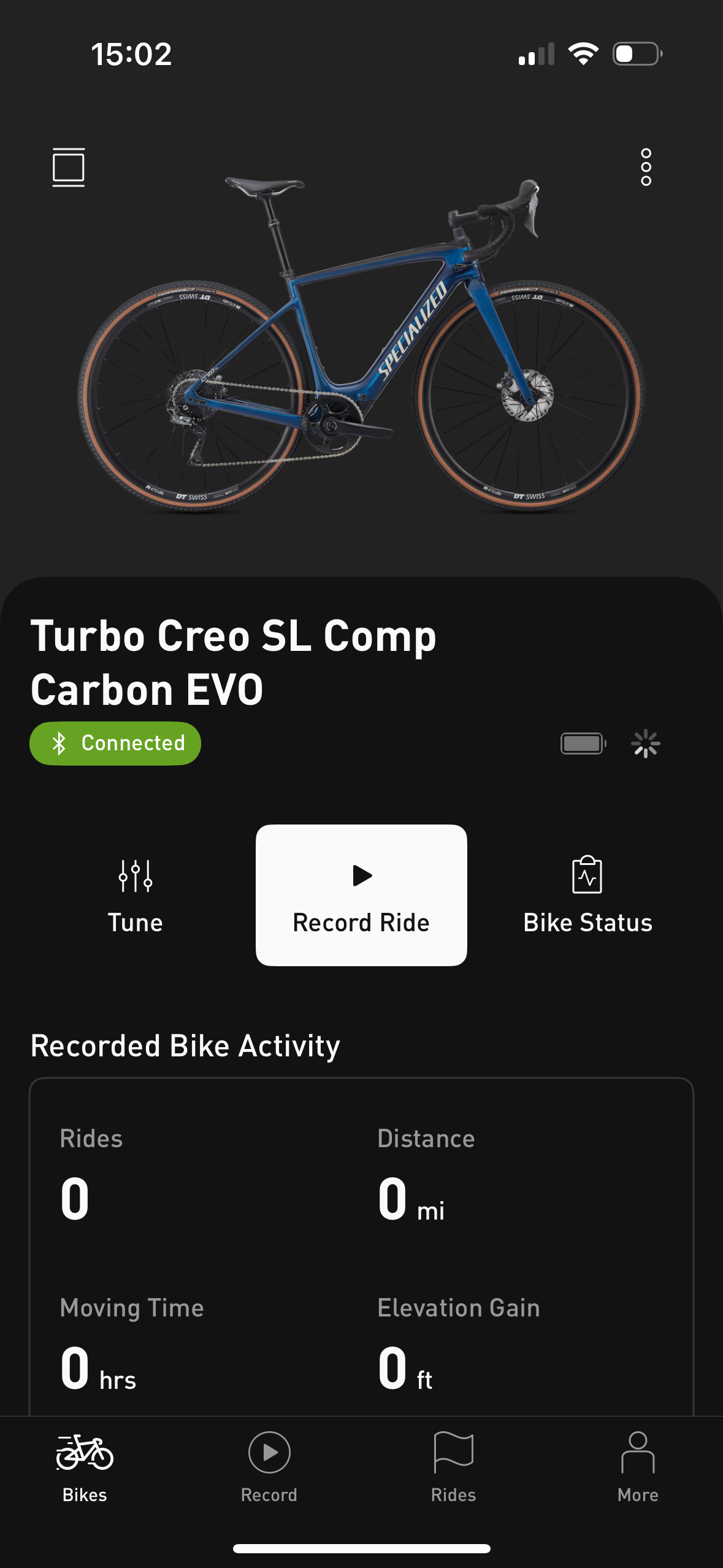Tap the Specialized bike photo
Image resolution: width=723 pixels, height=1568 pixels.
click(361, 344)
